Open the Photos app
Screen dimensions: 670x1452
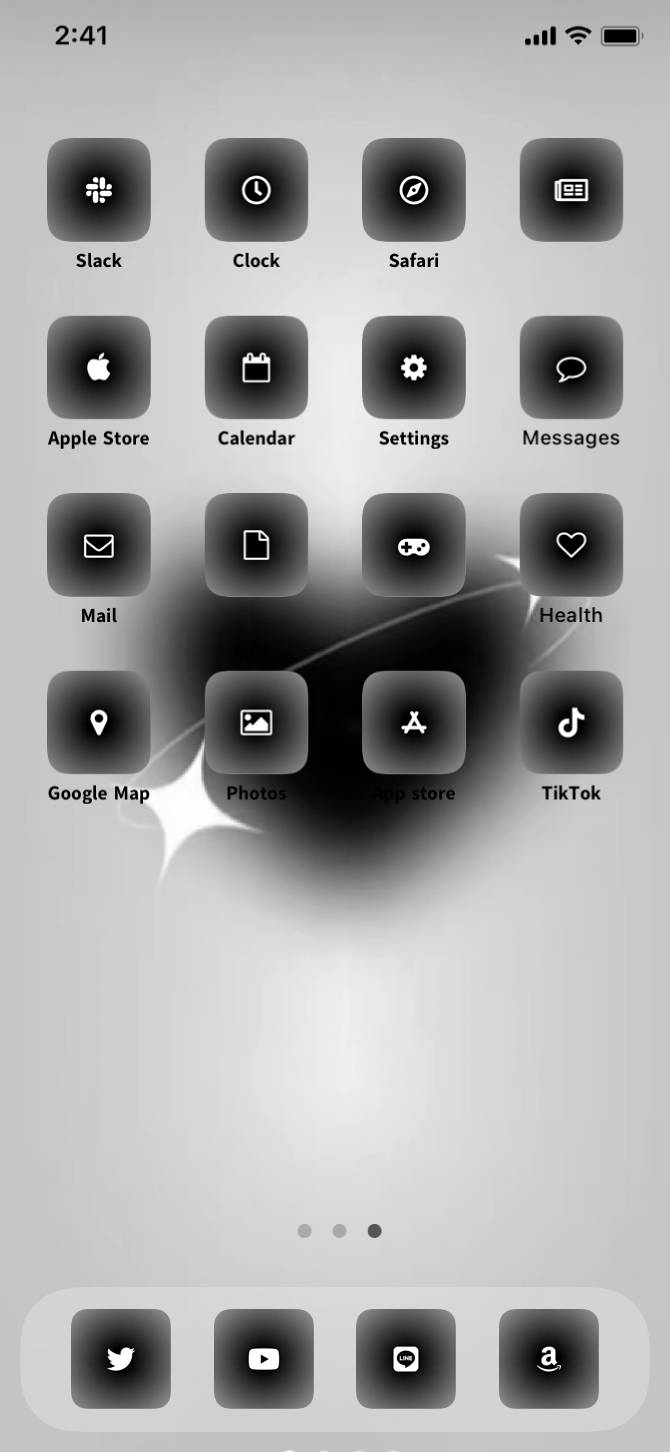[256, 722]
